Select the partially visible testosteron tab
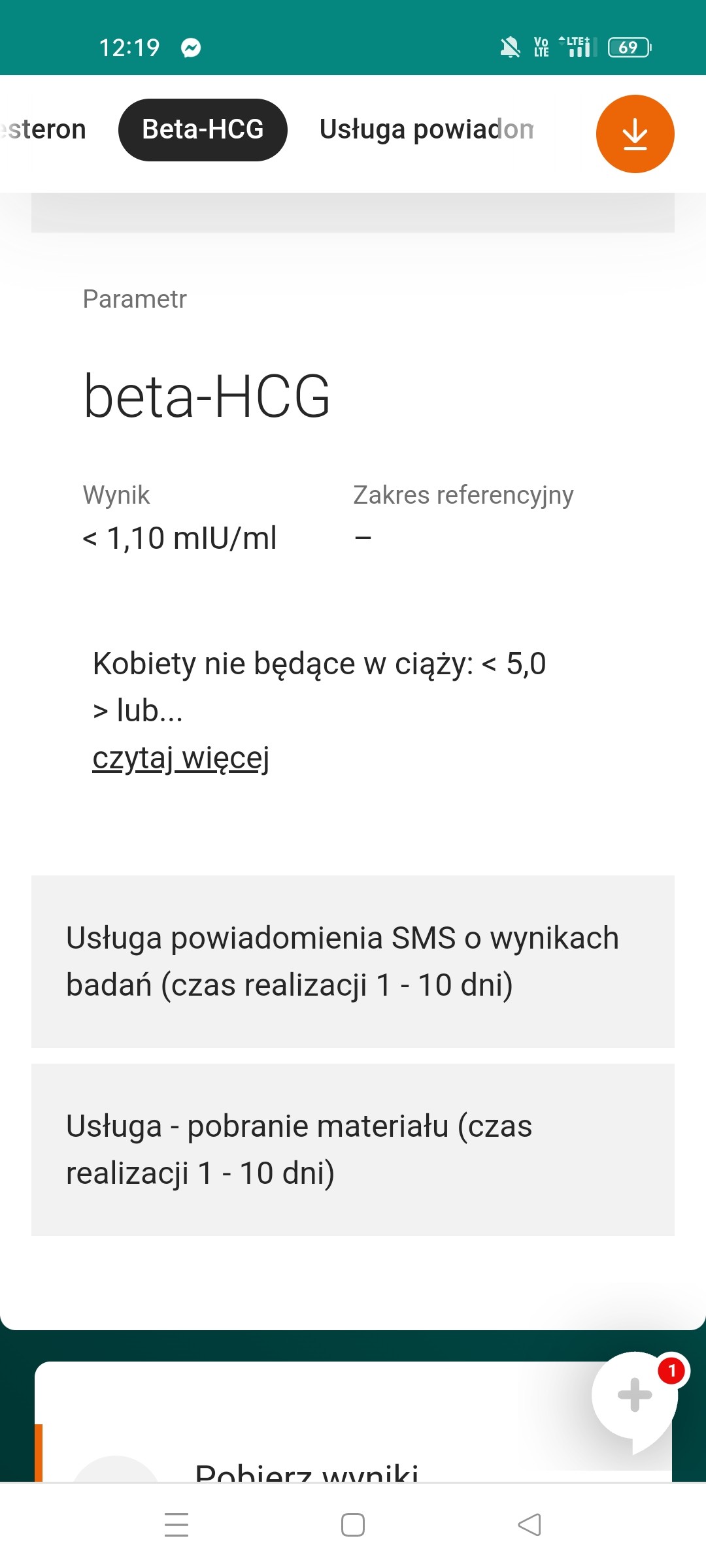 (43, 129)
